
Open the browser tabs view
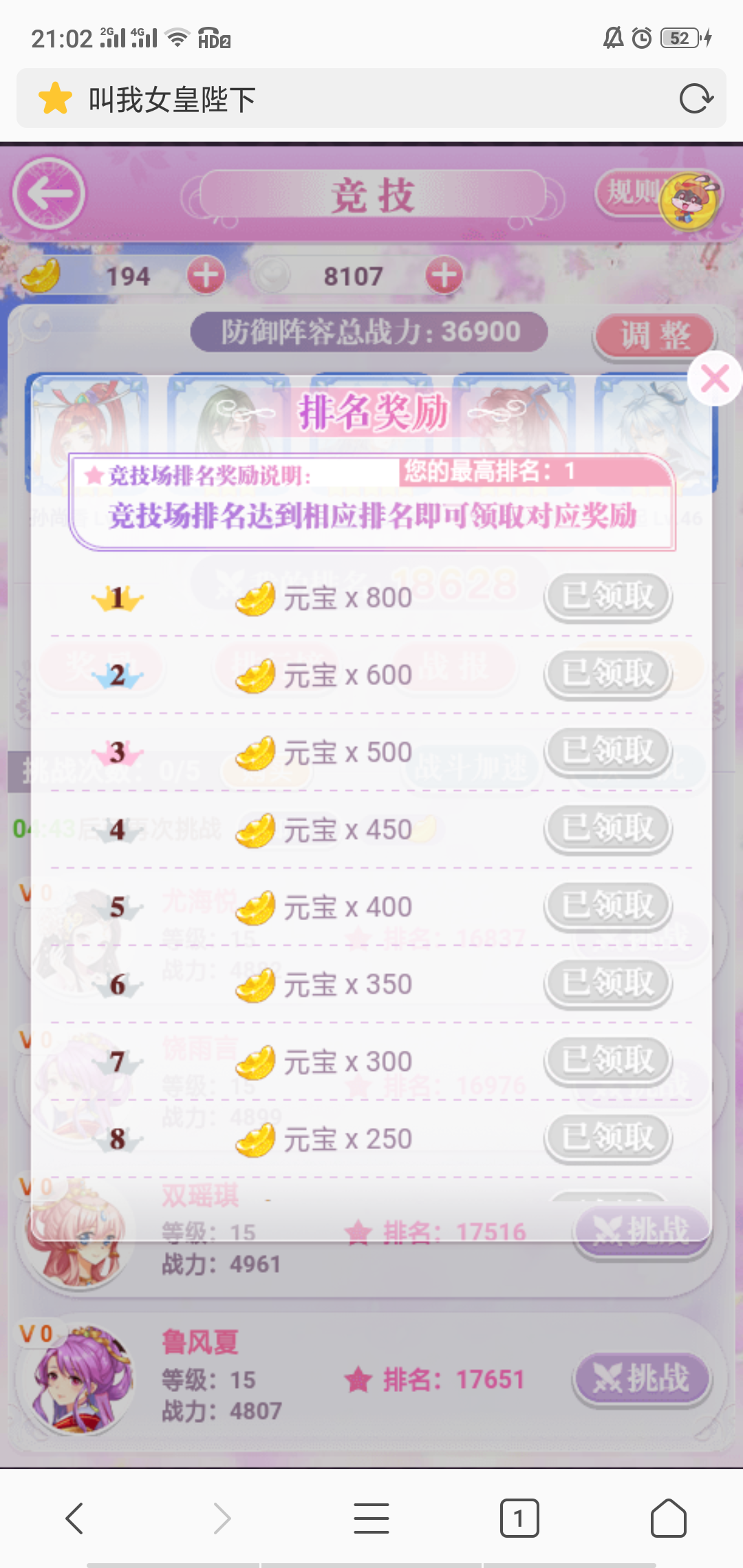519,1518
